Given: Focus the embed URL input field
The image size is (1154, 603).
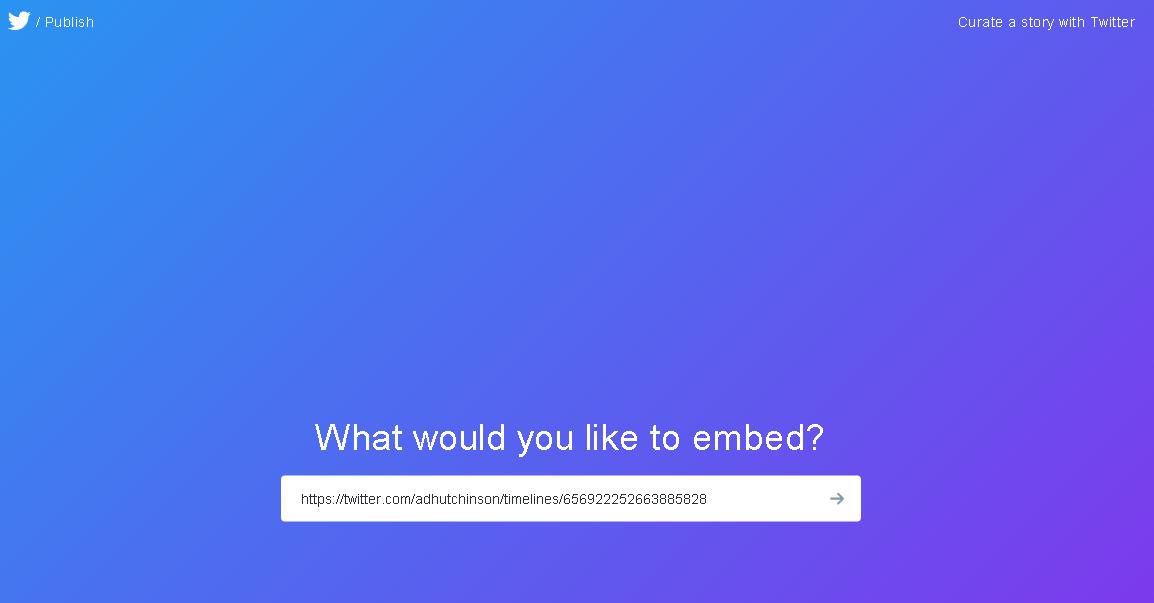Looking at the screenshot, I should point(550,499).
